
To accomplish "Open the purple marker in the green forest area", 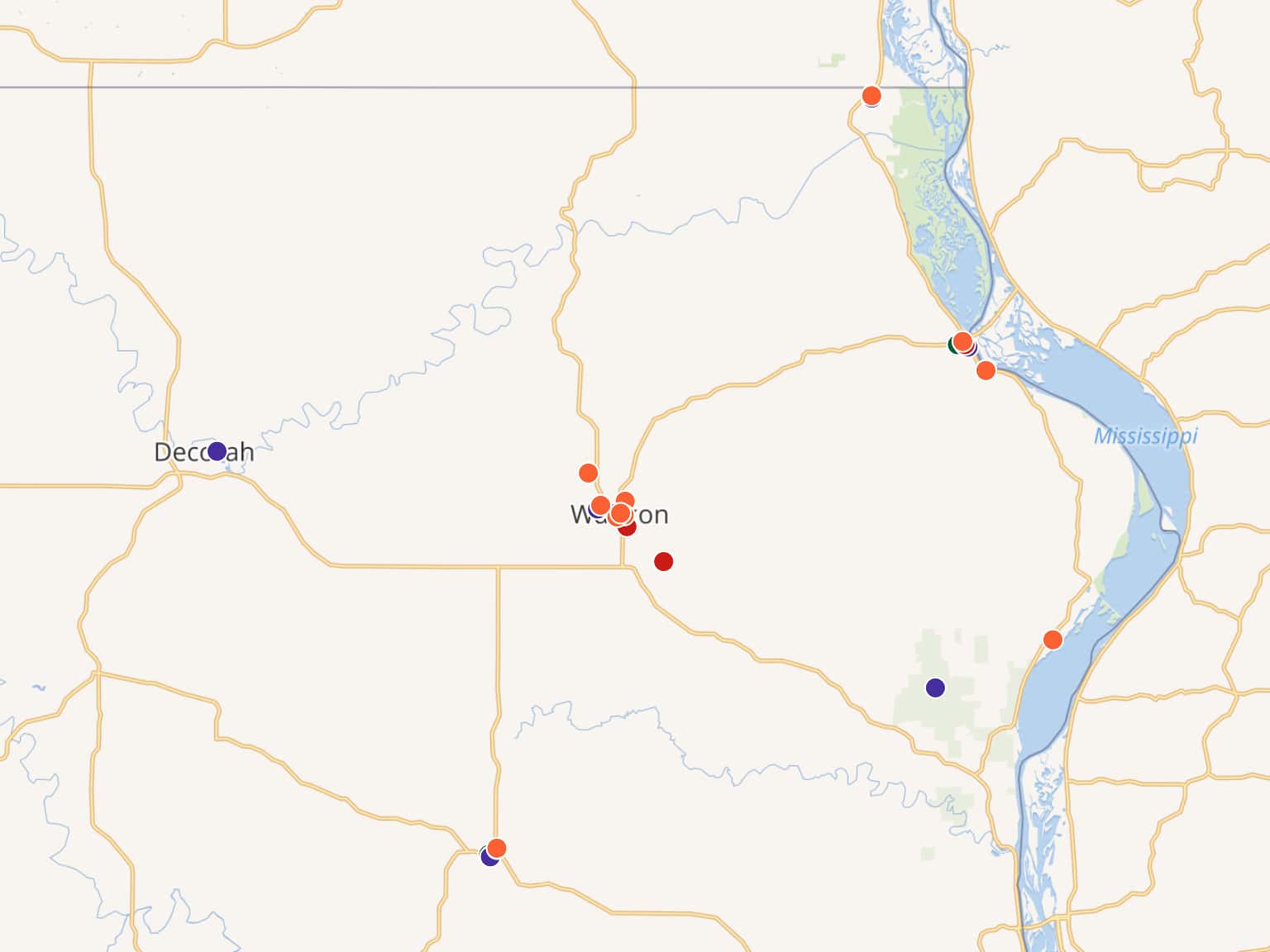I will pos(935,688).
